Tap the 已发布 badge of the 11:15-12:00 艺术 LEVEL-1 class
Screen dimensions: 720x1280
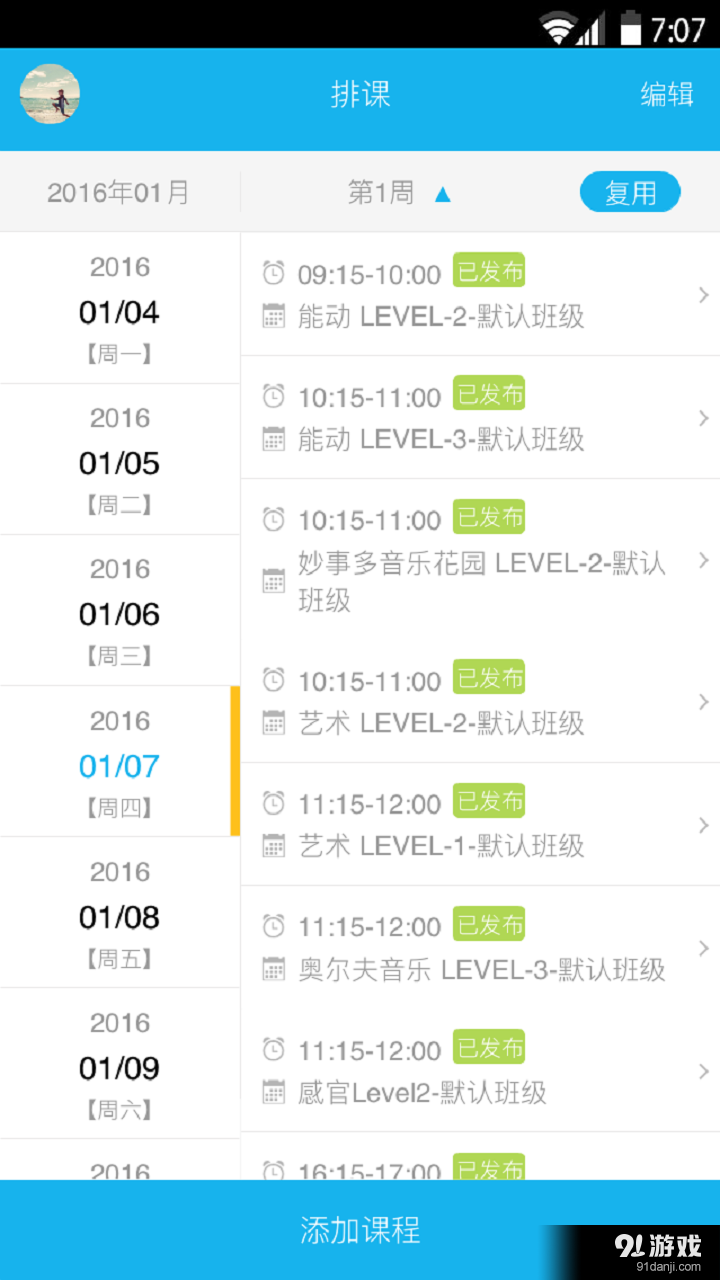(x=489, y=800)
